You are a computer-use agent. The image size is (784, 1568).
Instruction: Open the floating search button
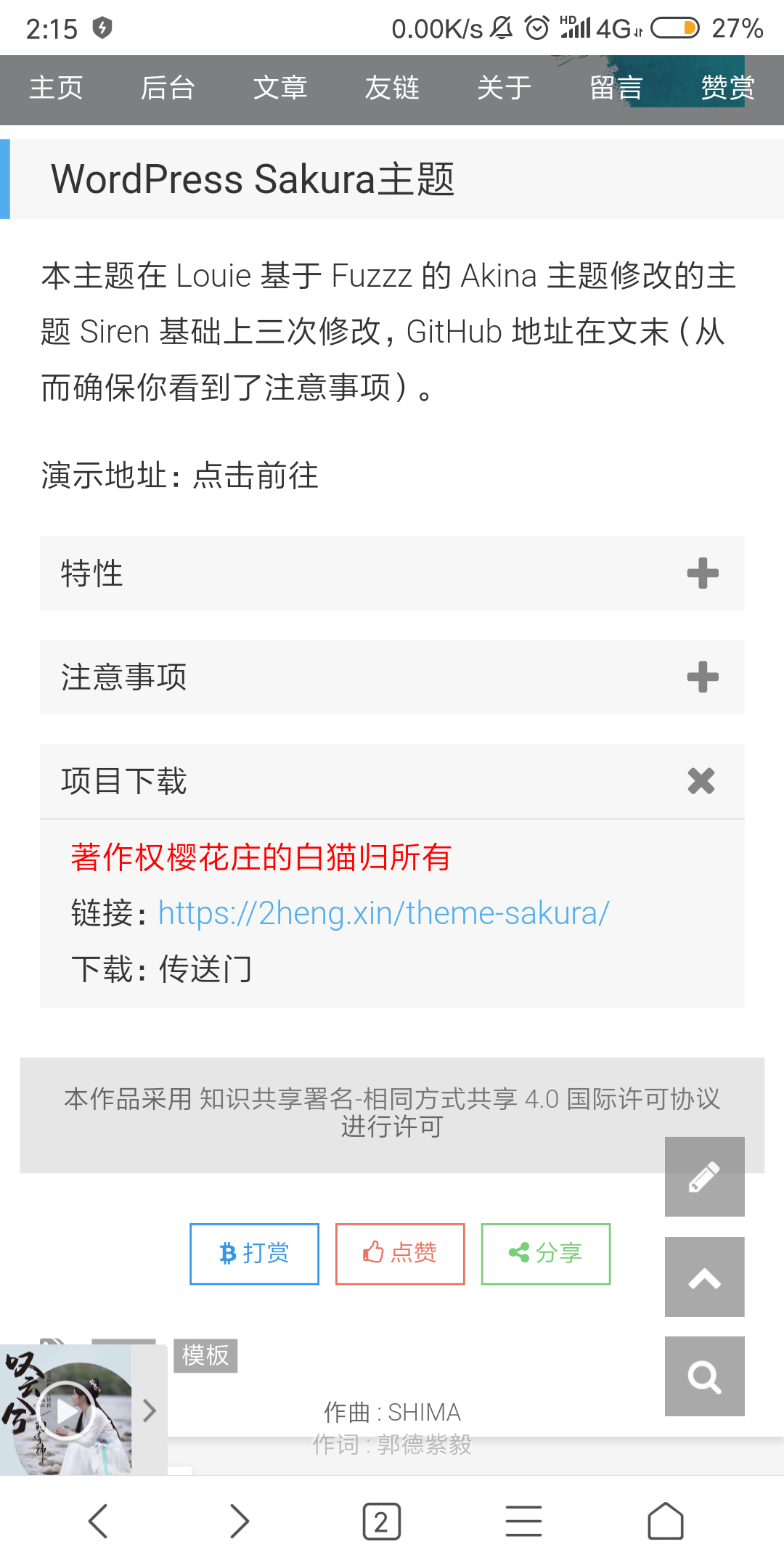704,1376
